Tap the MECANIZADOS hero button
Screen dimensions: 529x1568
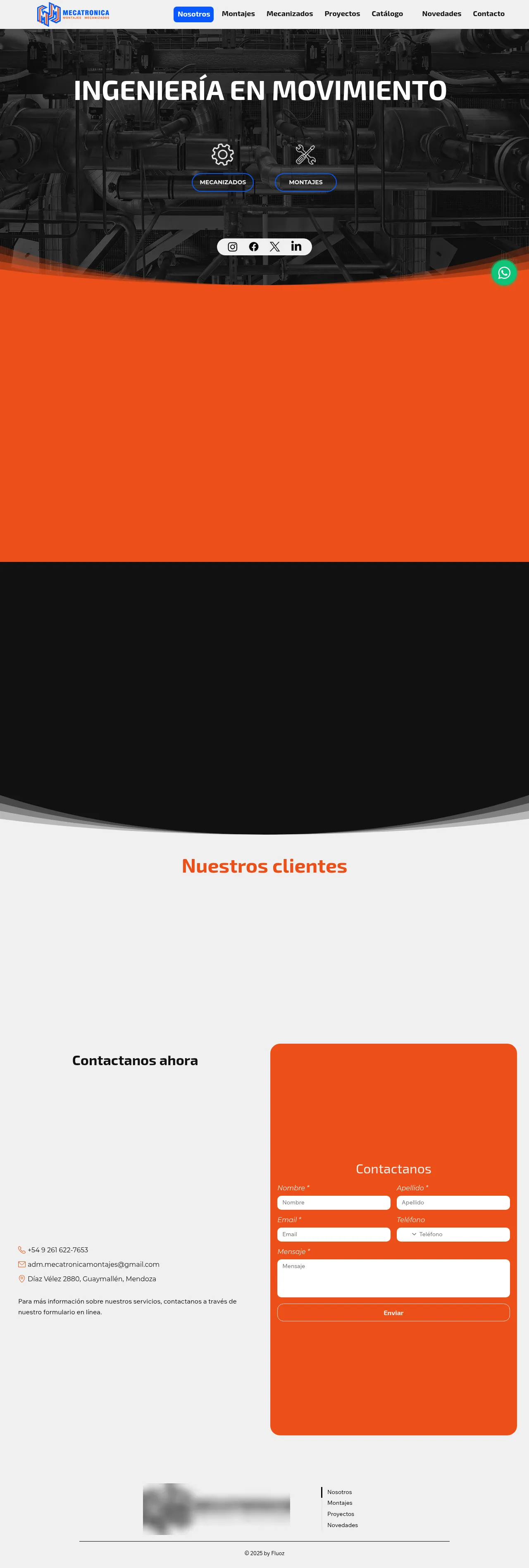(x=223, y=182)
